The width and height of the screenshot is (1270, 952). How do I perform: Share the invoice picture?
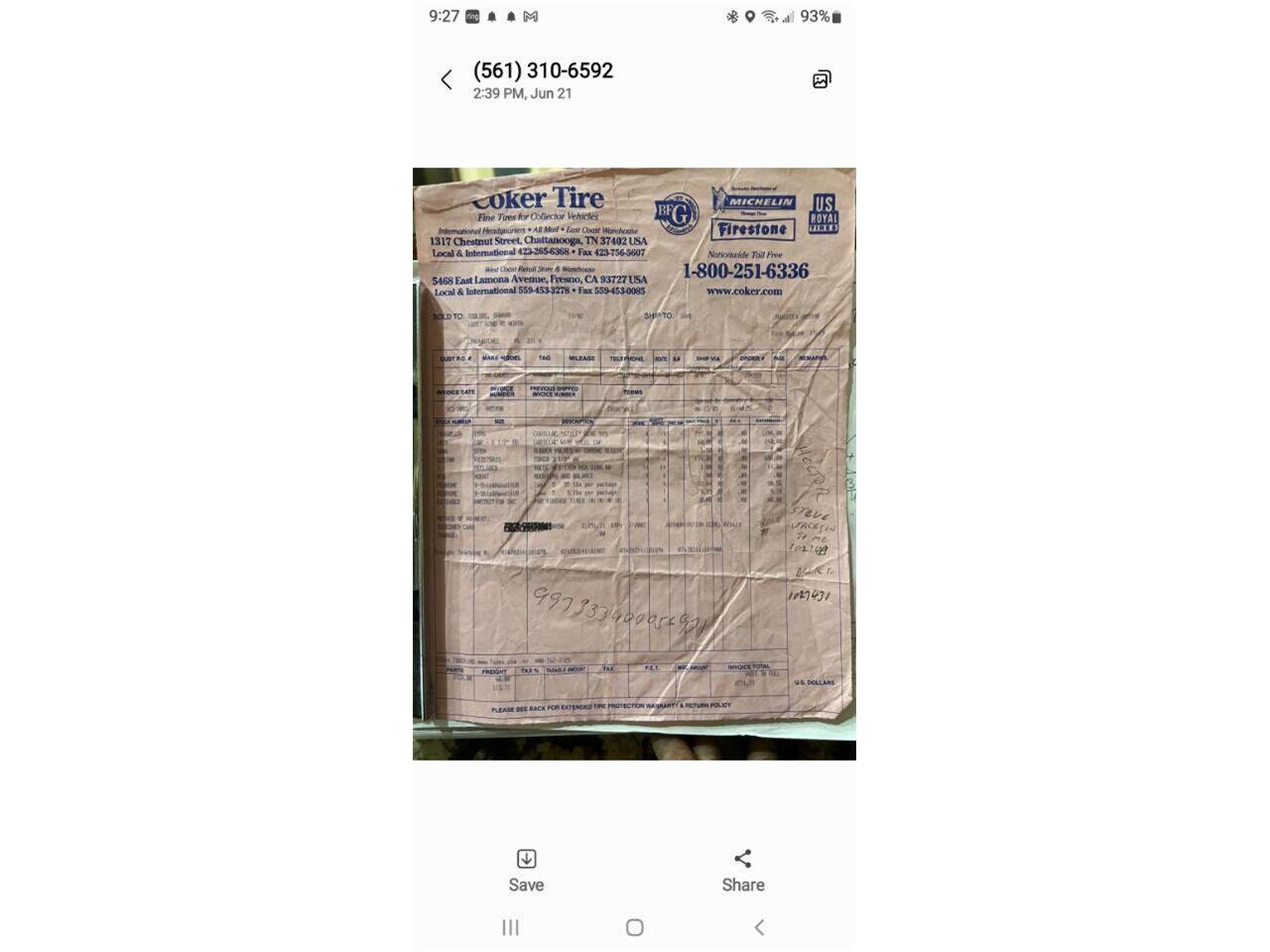click(x=743, y=870)
